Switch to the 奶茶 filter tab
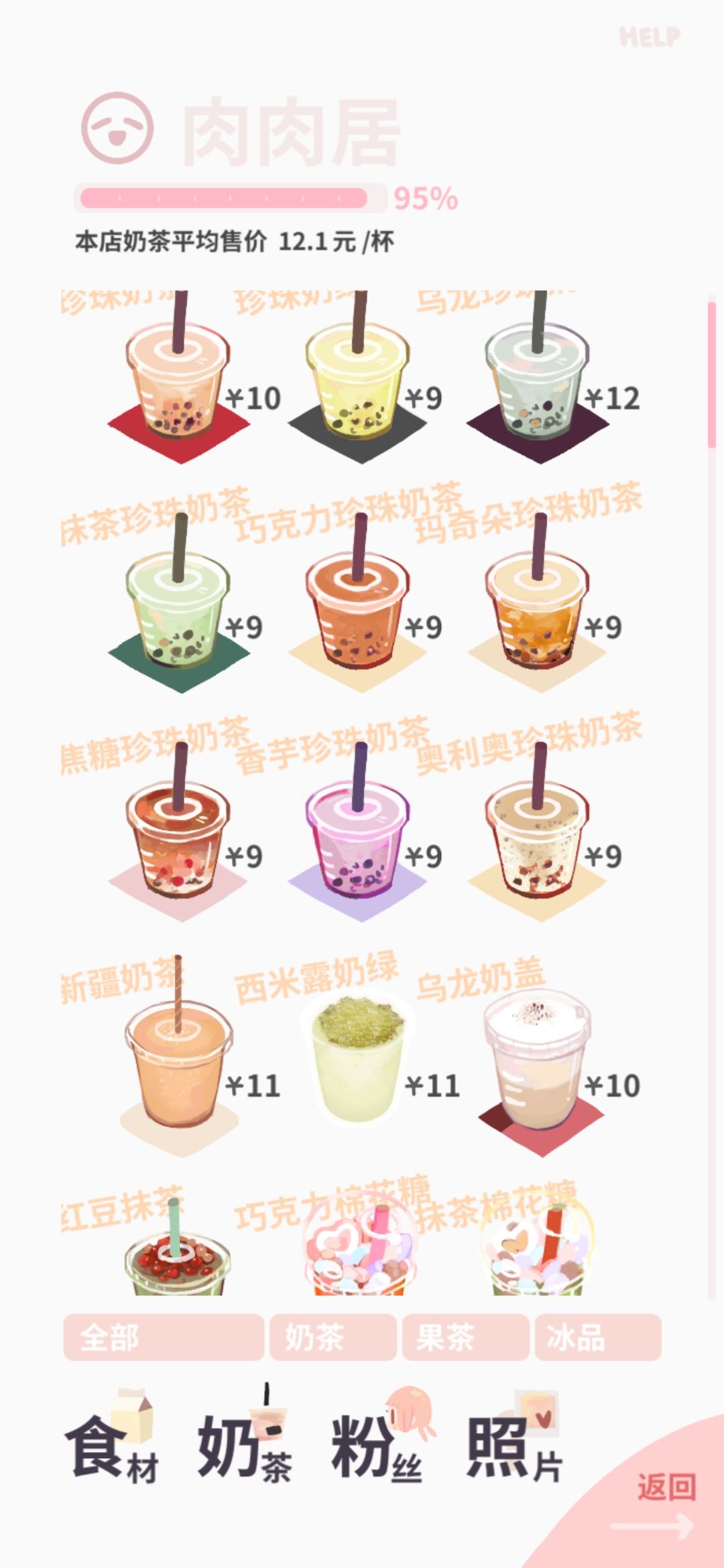This screenshot has width=724, height=1568. (x=333, y=1337)
